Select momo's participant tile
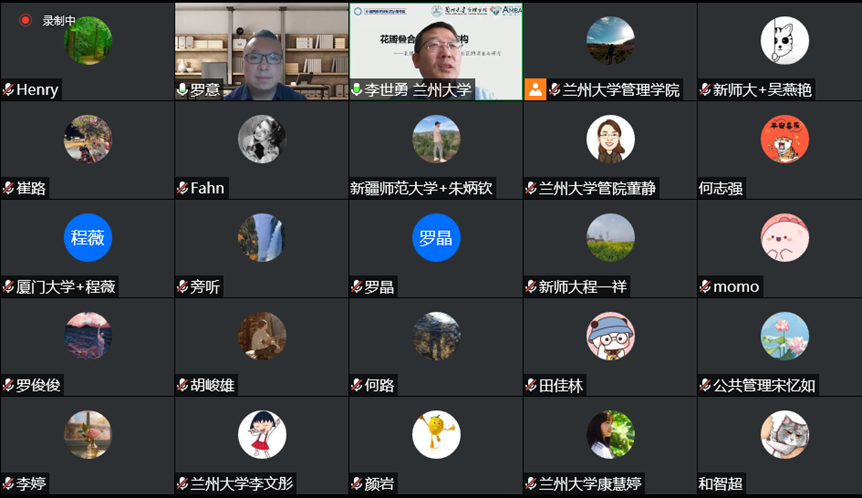 click(x=783, y=247)
